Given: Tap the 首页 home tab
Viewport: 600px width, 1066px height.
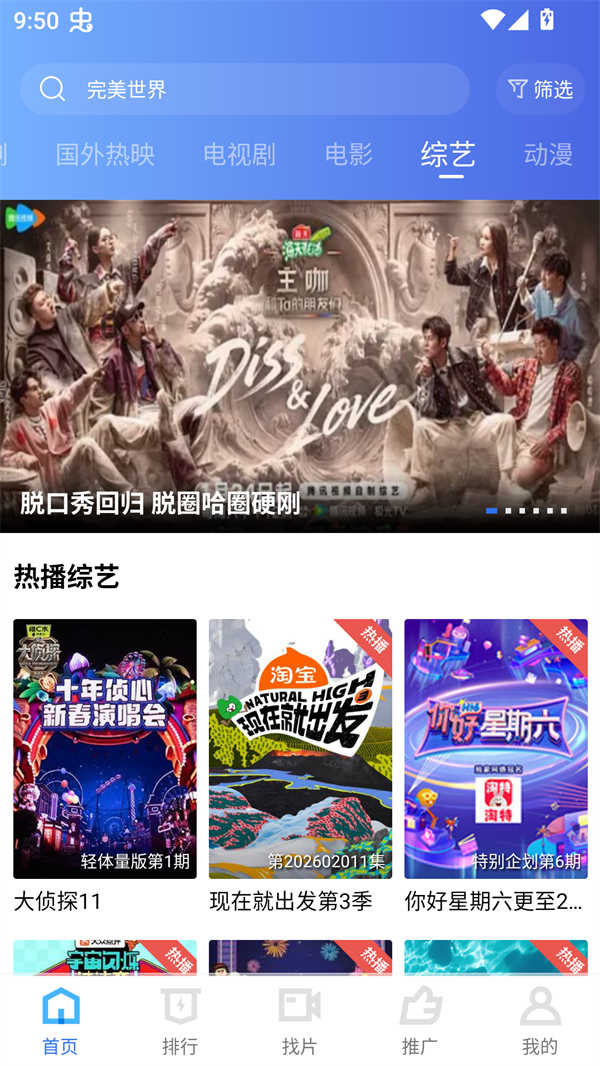Looking at the screenshot, I should click(x=60, y=1021).
